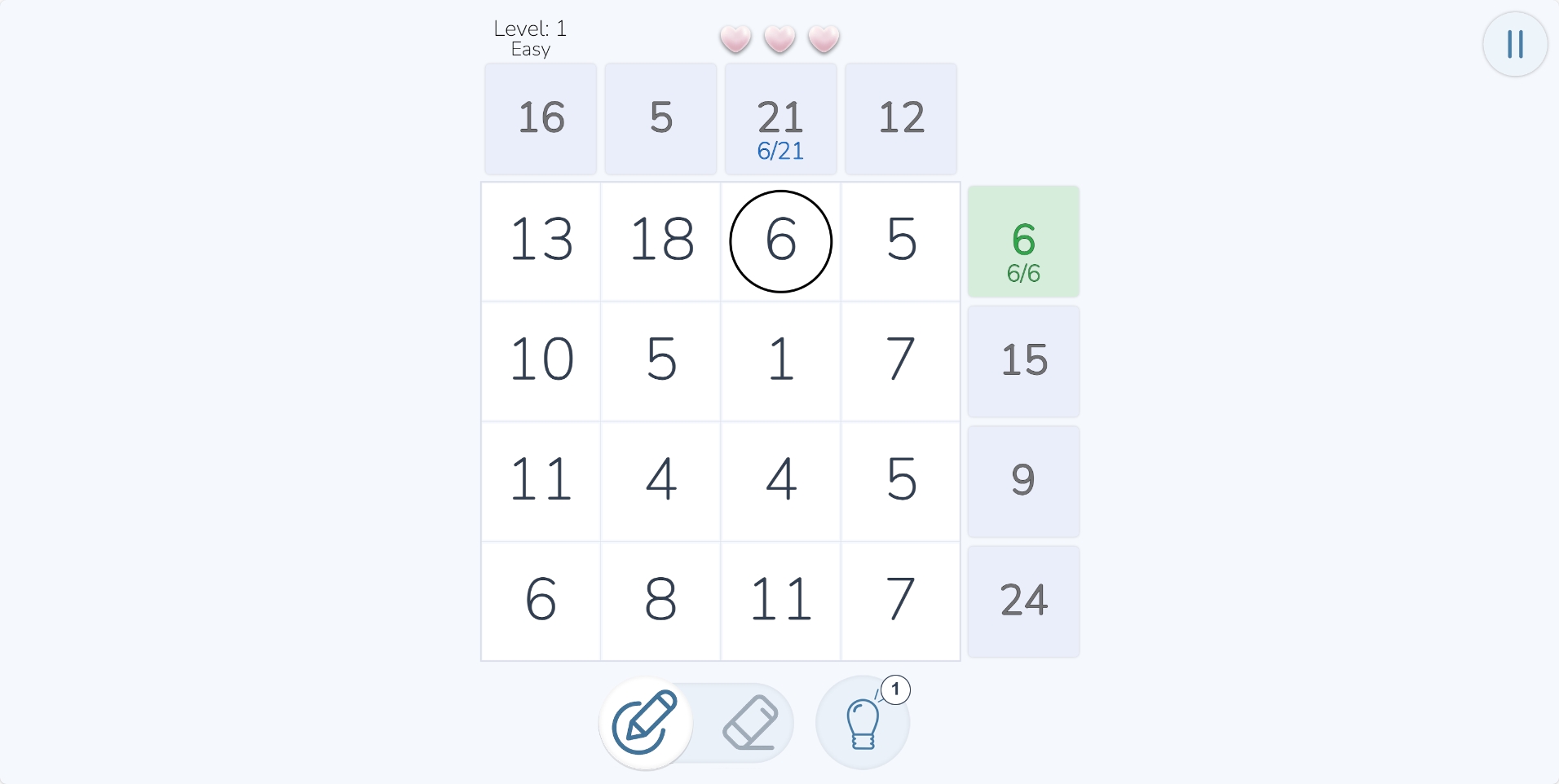Use the lightbulb hint
Viewport: 1559px width, 784px height.
[863, 723]
